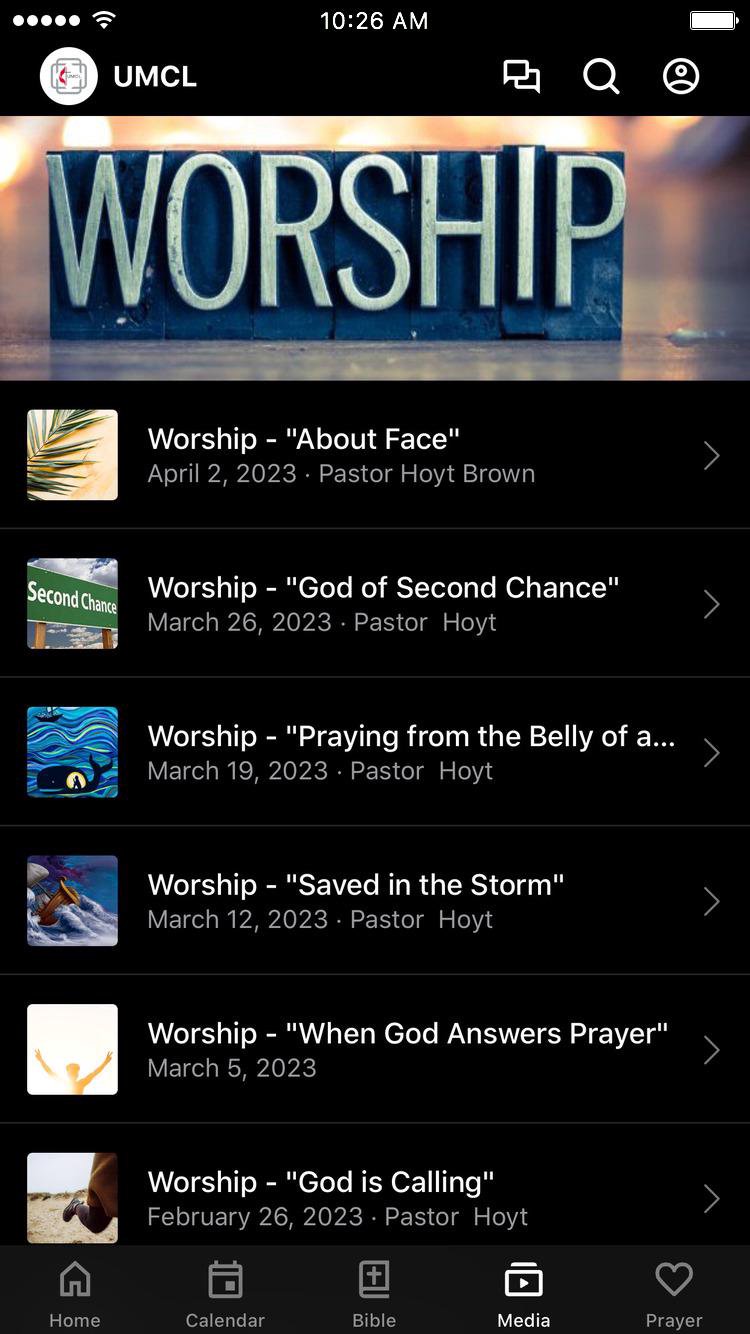
Task: Select the Media tab
Action: [524, 1294]
